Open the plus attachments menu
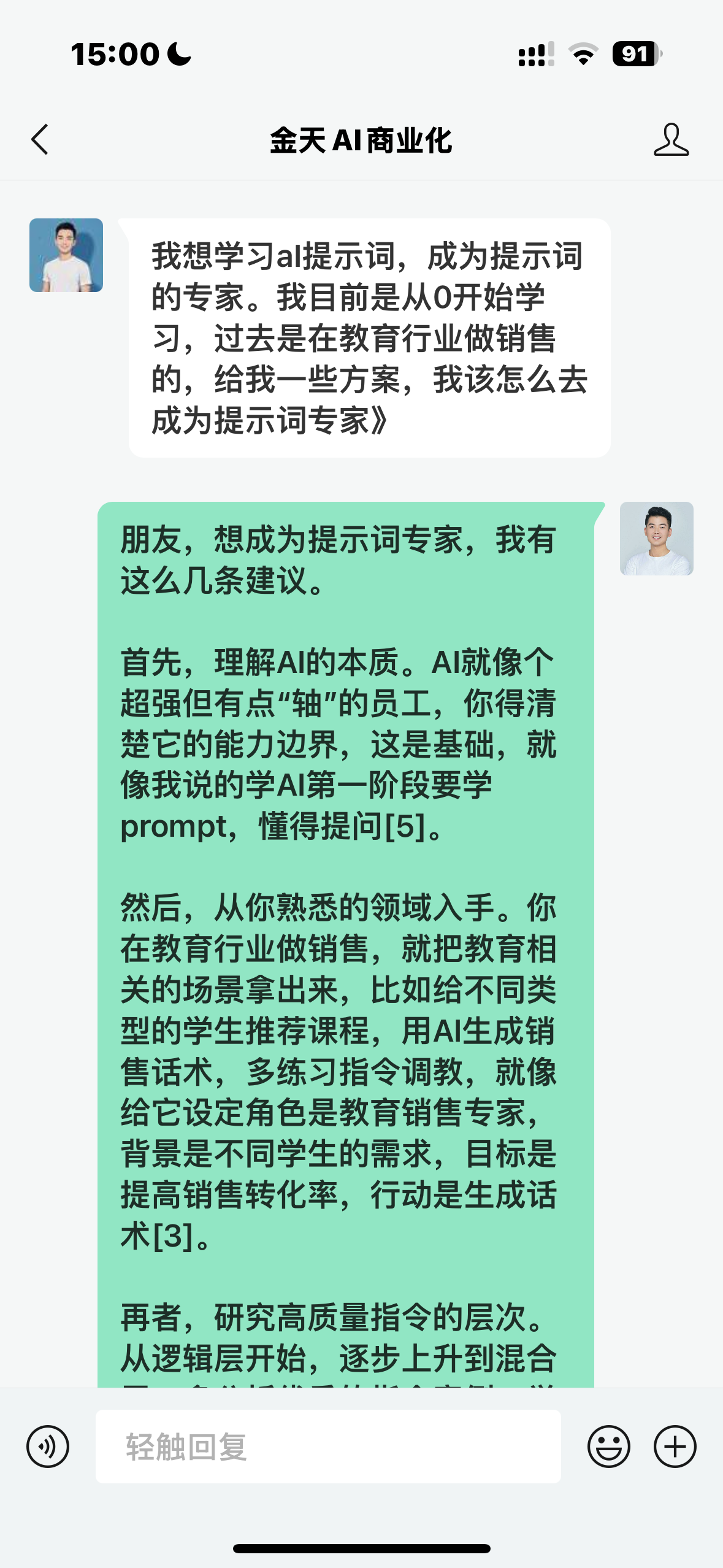Image resolution: width=723 pixels, height=1568 pixels. (x=675, y=1447)
